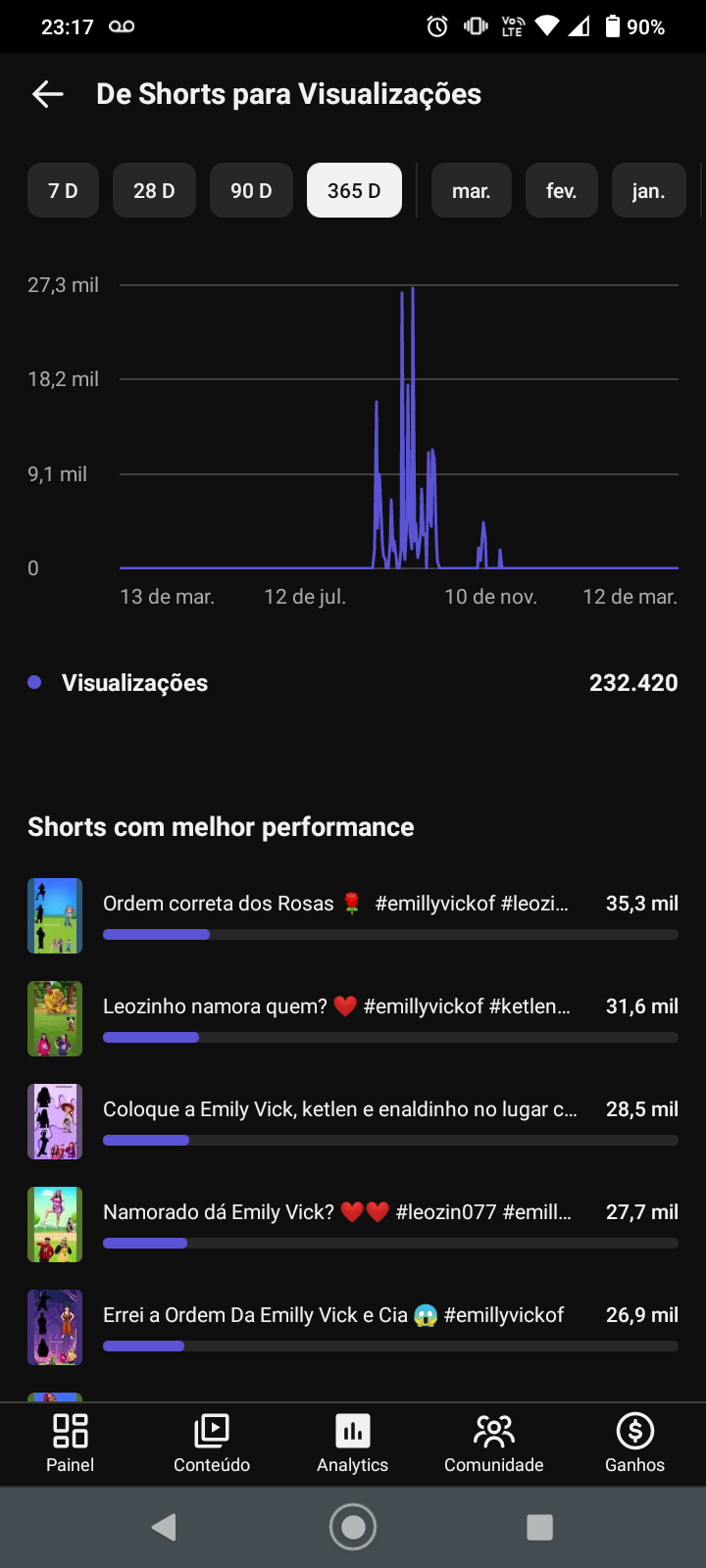View the 'Coloque a Emily Vick' Short
The image size is (706, 1568).
click(x=339, y=1110)
